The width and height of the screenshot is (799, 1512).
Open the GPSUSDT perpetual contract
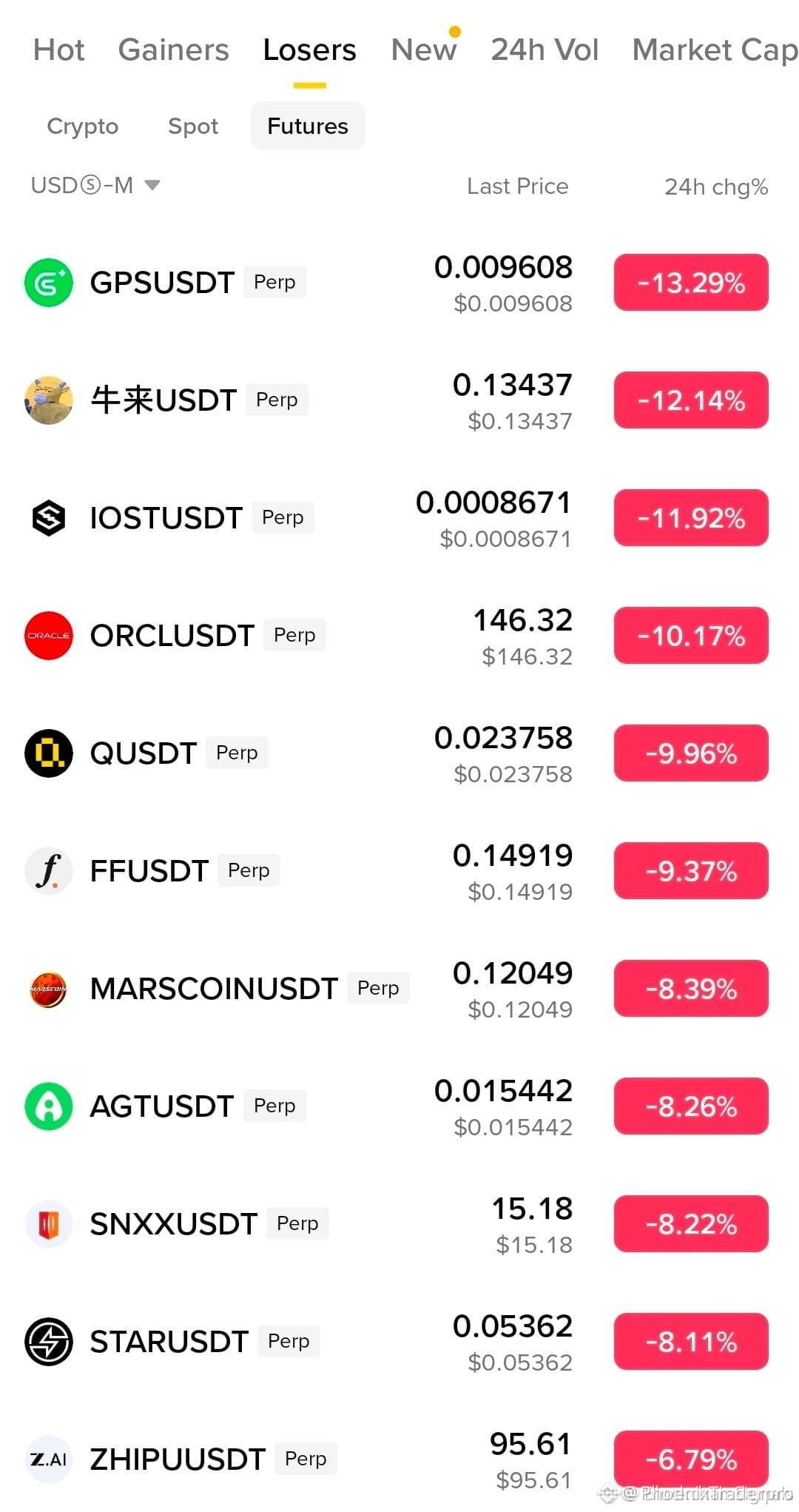(399, 283)
